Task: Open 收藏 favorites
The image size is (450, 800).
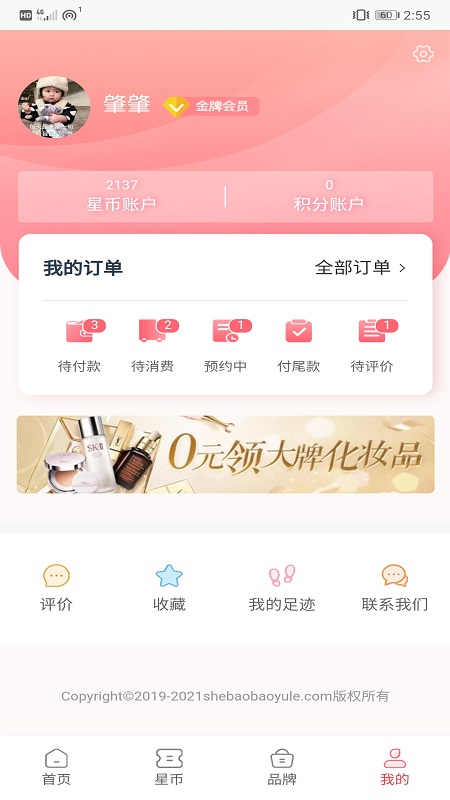Action: pyautogui.click(x=169, y=588)
